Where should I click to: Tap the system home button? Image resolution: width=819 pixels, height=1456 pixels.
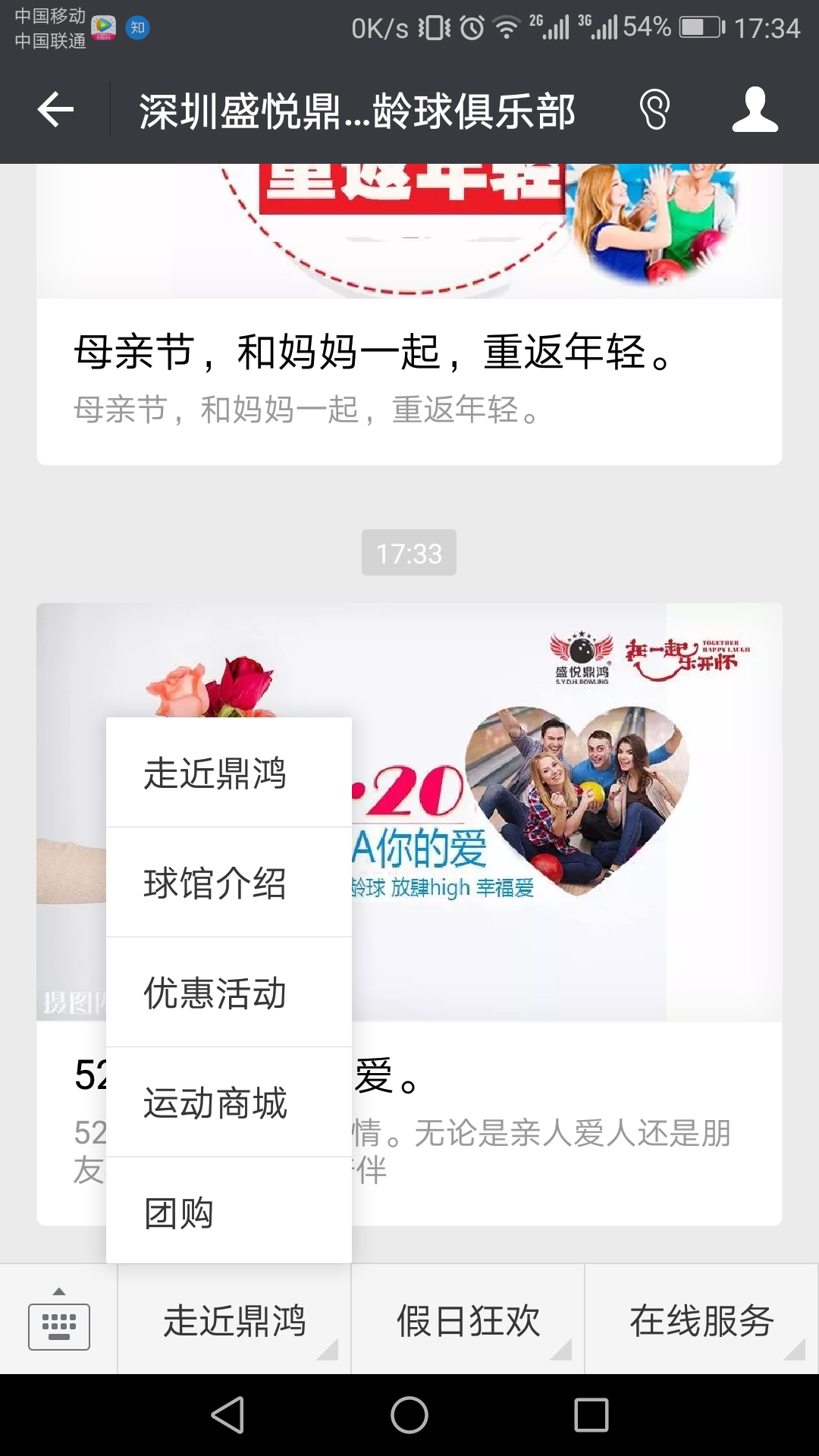tap(409, 1415)
